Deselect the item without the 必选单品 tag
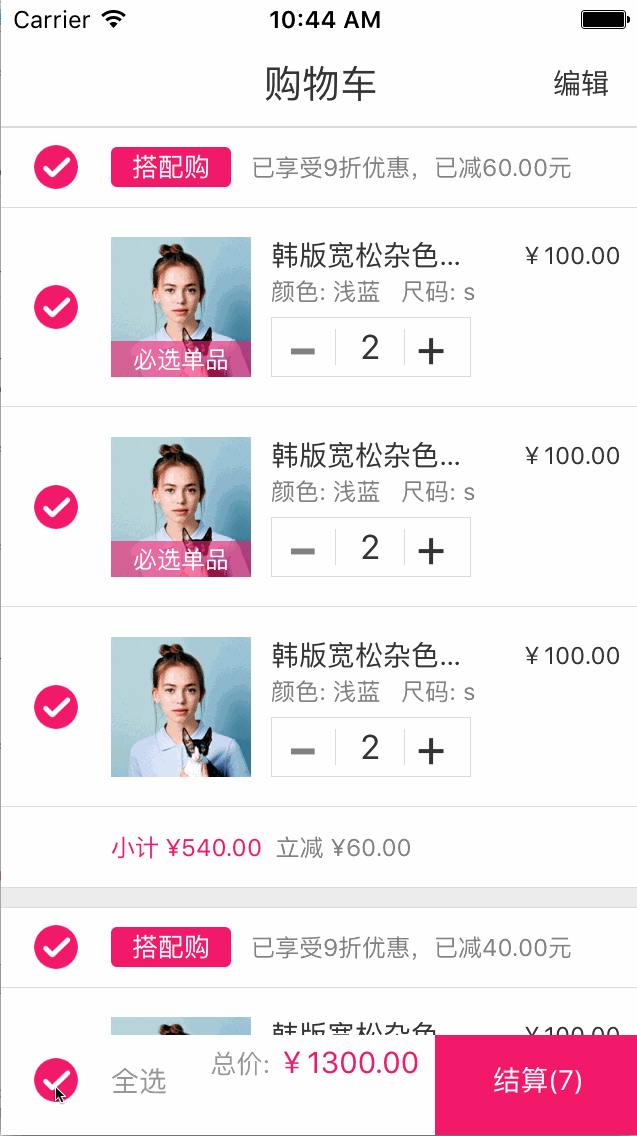Screen dimensions: 637x1136 tap(56, 707)
